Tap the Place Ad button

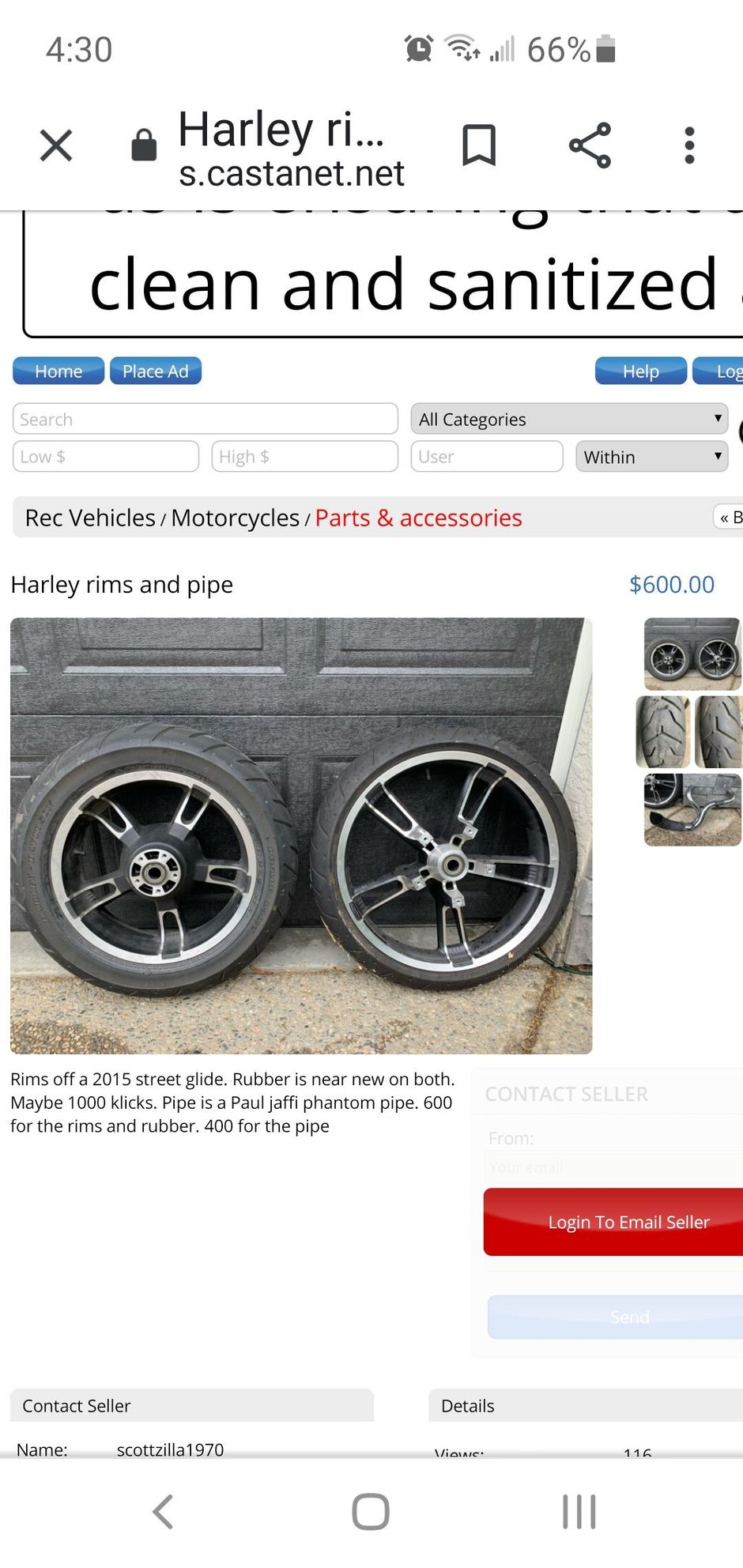[x=156, y=371]
